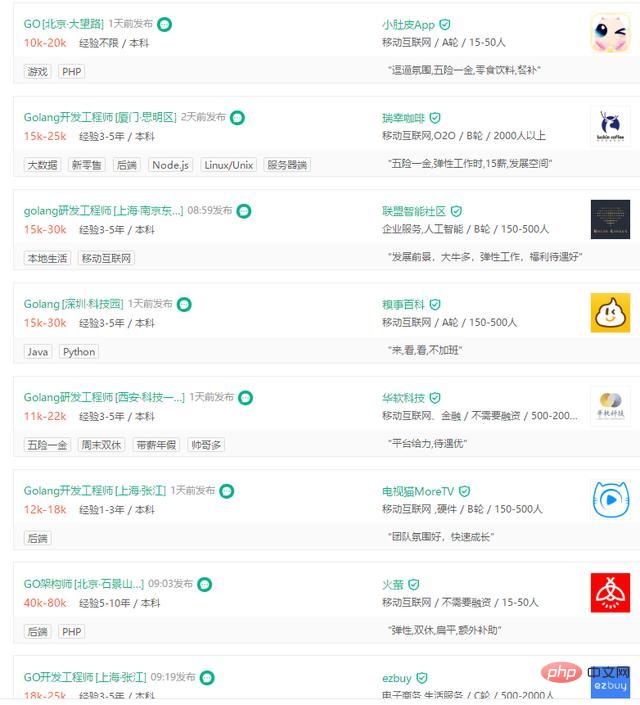
Task: View the Golang开发工程师 [厦门·思明区] job
Action: (x=100, y=117)
